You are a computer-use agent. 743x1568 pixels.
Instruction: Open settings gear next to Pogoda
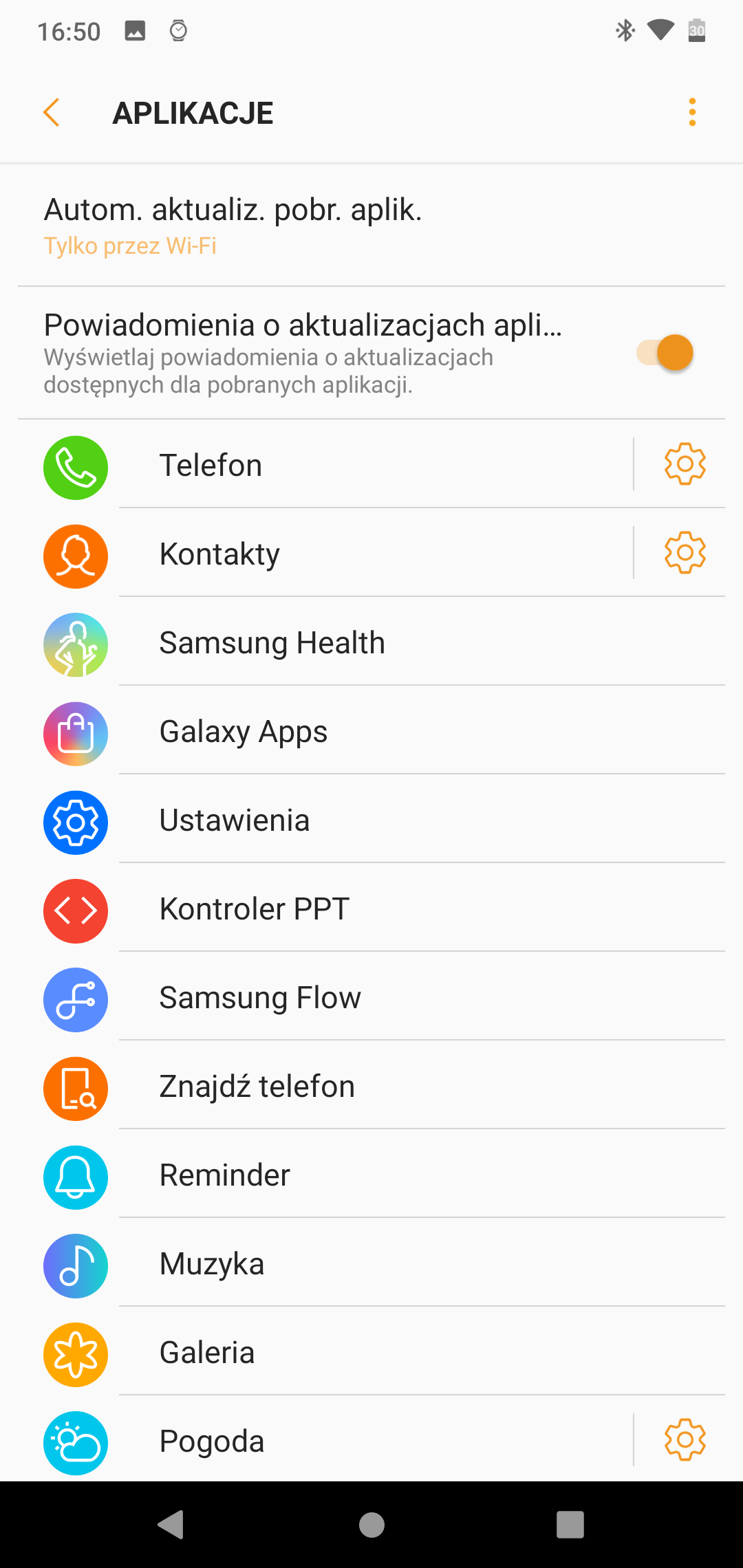[x=685, y=1439]
